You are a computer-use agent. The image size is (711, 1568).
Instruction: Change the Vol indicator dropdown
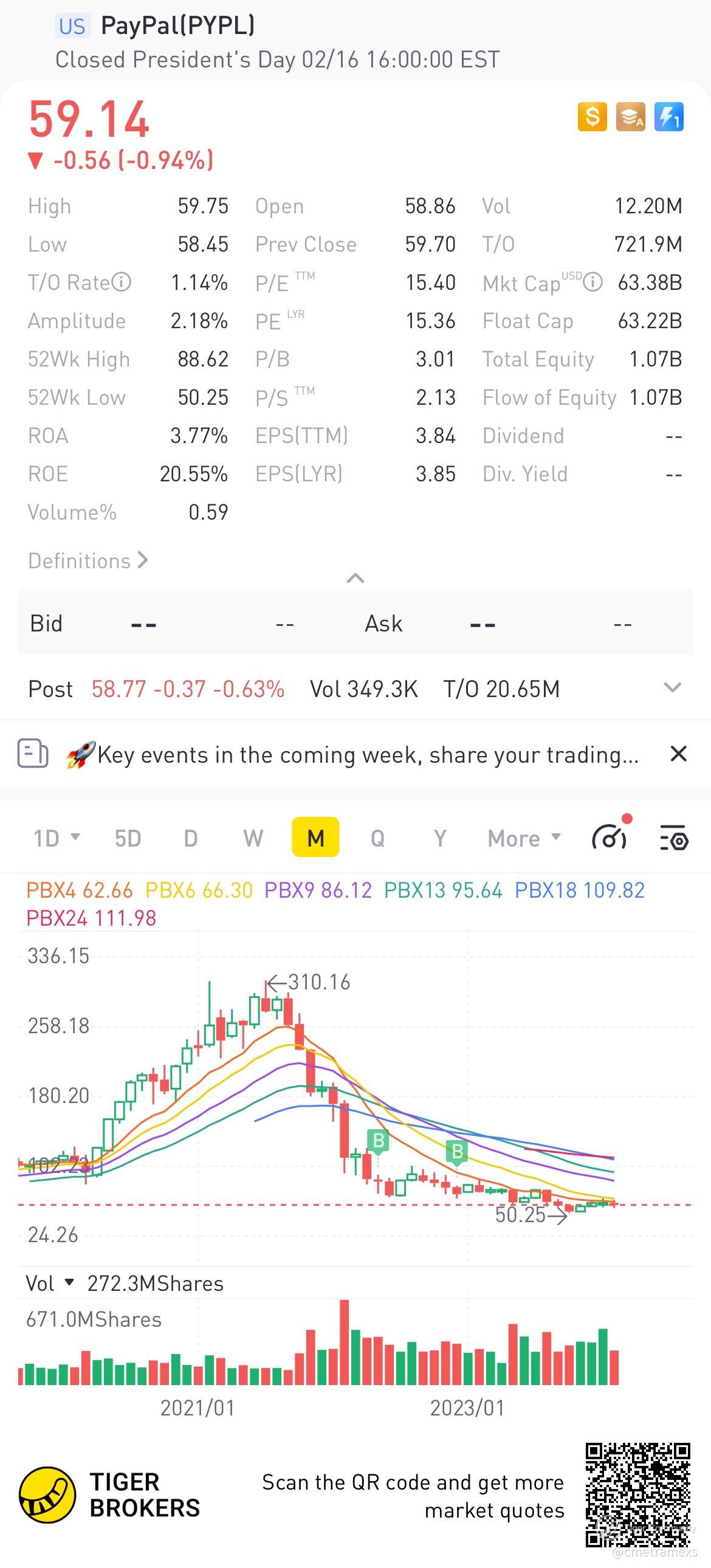tap(50, 1284)
